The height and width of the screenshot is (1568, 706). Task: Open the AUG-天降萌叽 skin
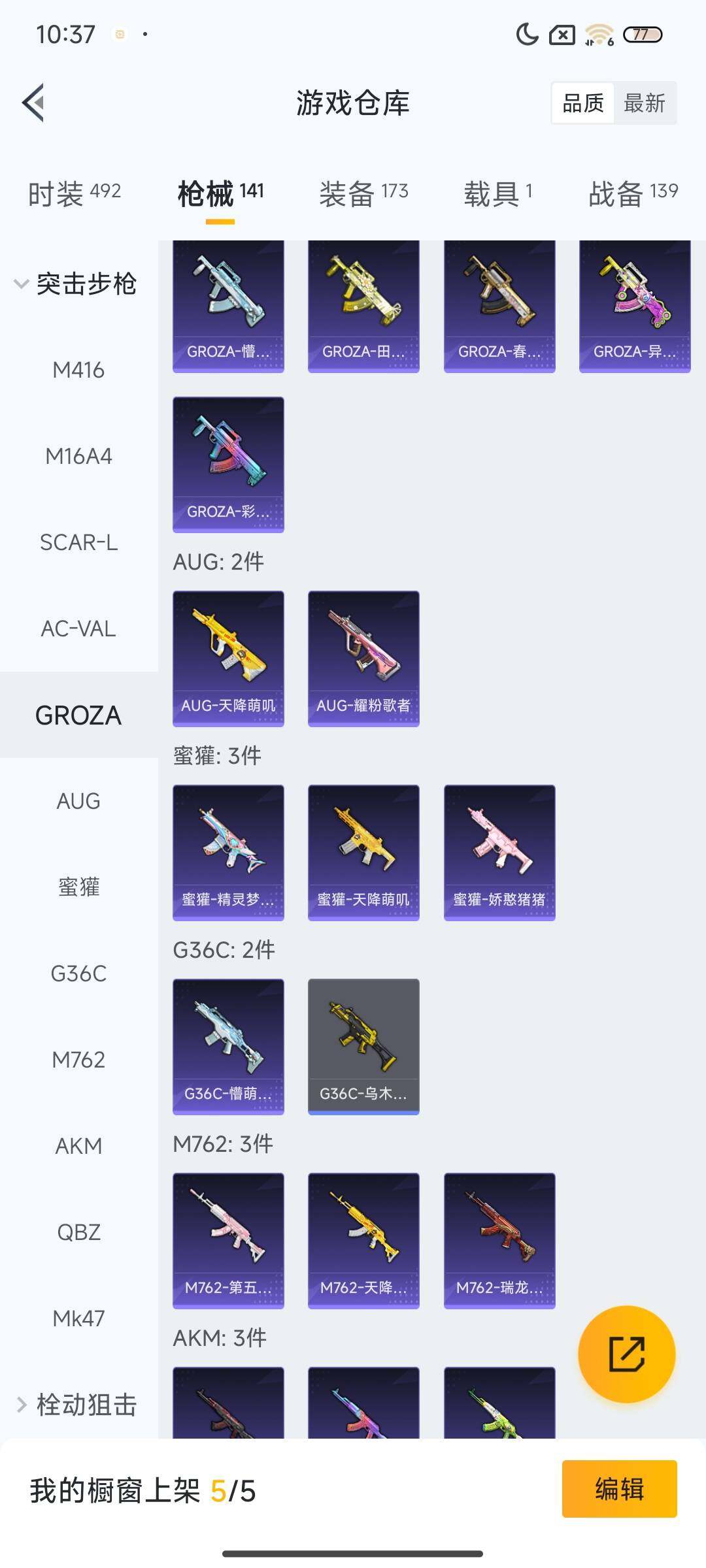tap(228, 658)
